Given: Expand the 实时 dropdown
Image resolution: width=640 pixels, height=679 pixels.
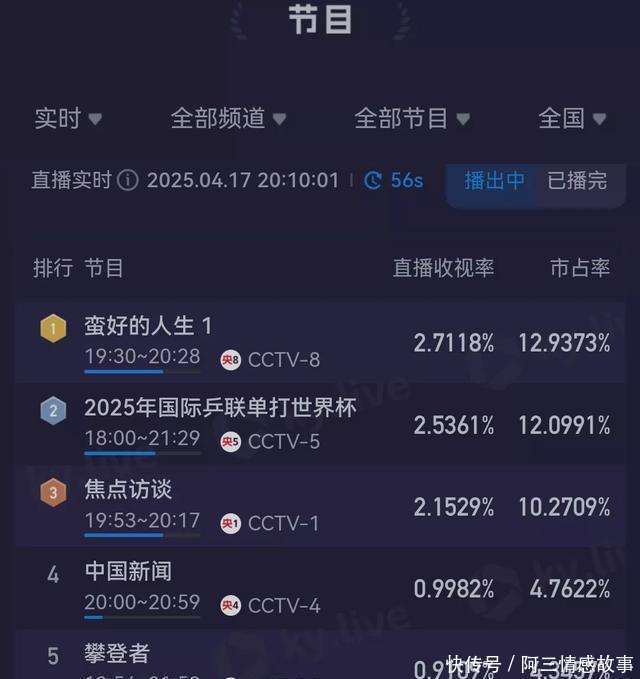Looking at the screenshot, I should [x=68, y=118].
